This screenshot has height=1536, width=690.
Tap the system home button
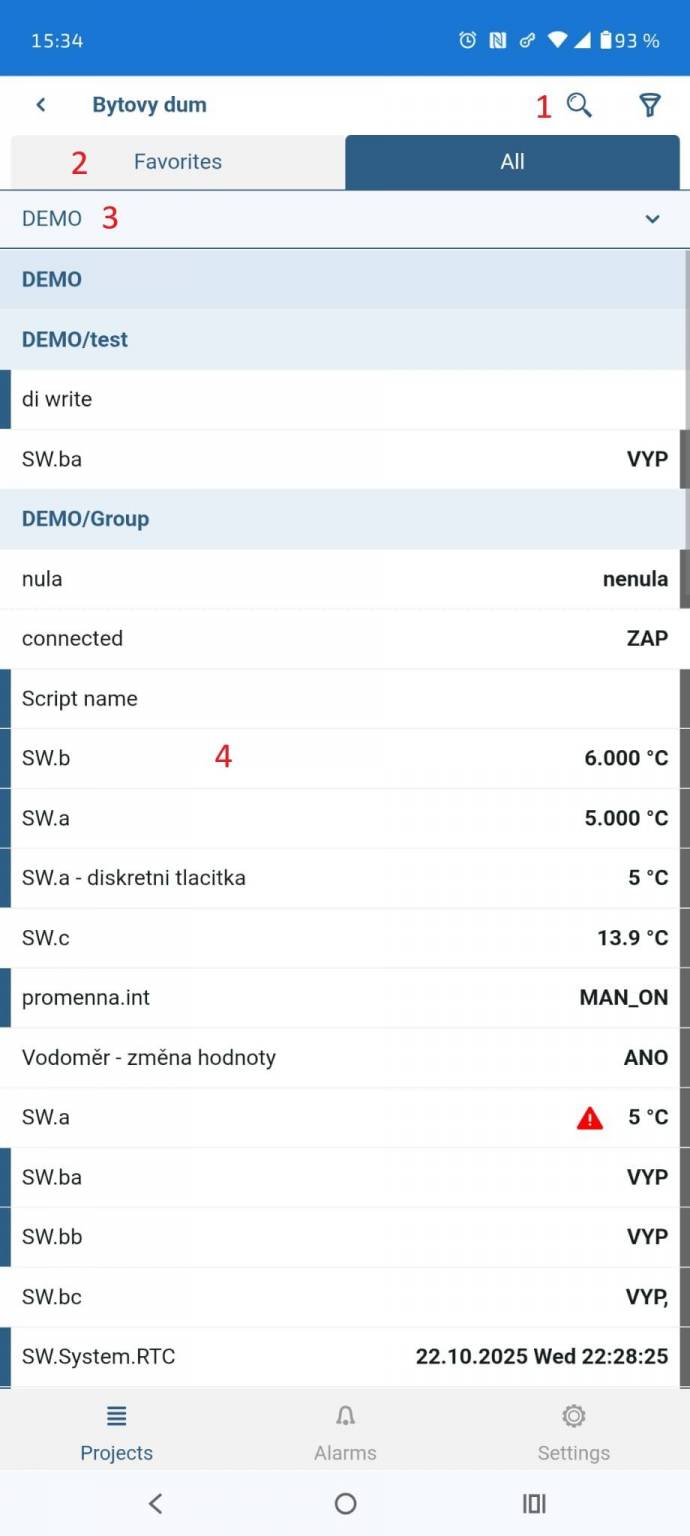click(x=345, y=1503)
